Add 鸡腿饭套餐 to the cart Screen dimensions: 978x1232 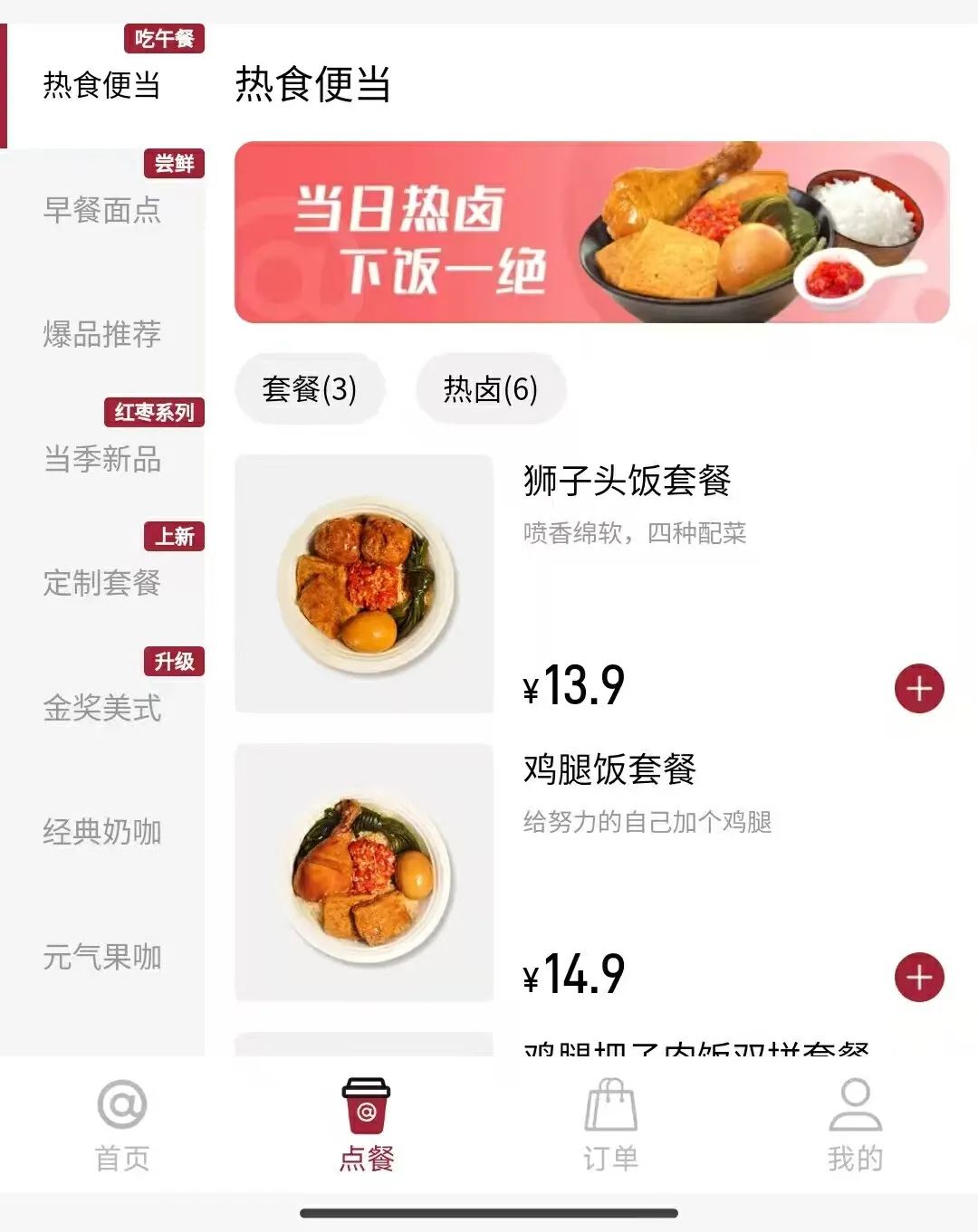[x=919, y=978]
